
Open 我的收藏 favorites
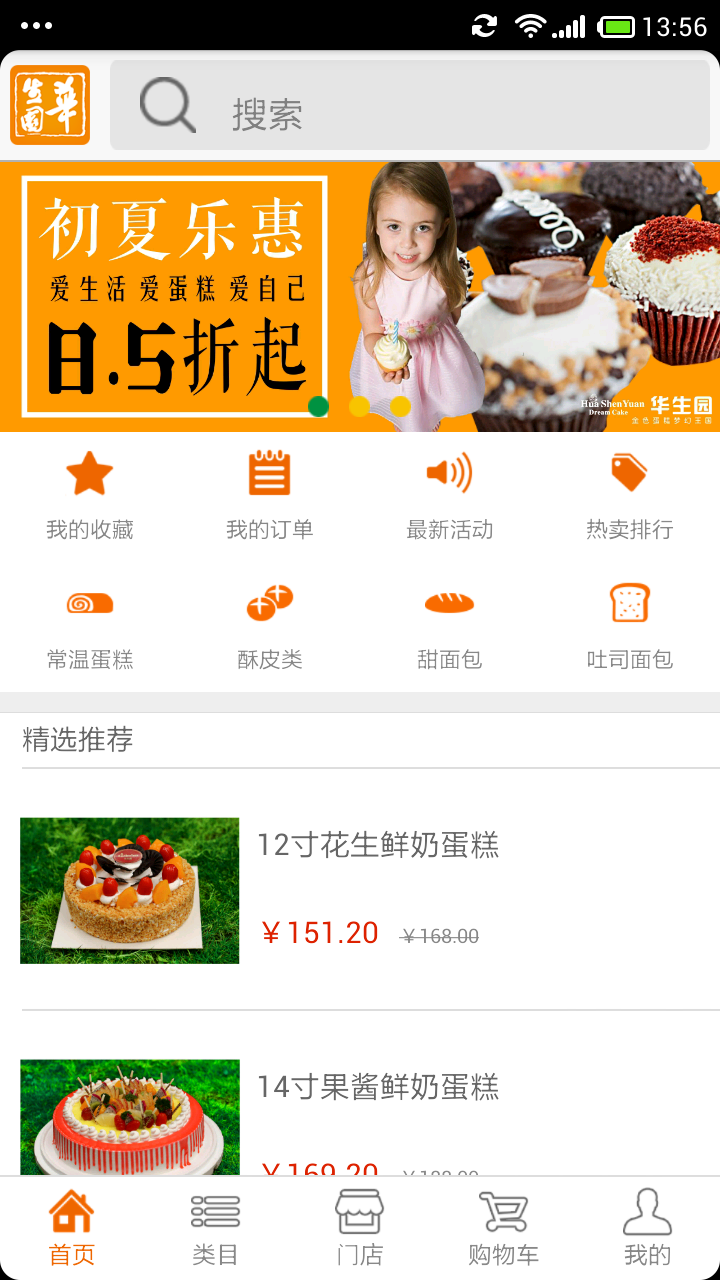pyautogui.click(x=90, y=496)
